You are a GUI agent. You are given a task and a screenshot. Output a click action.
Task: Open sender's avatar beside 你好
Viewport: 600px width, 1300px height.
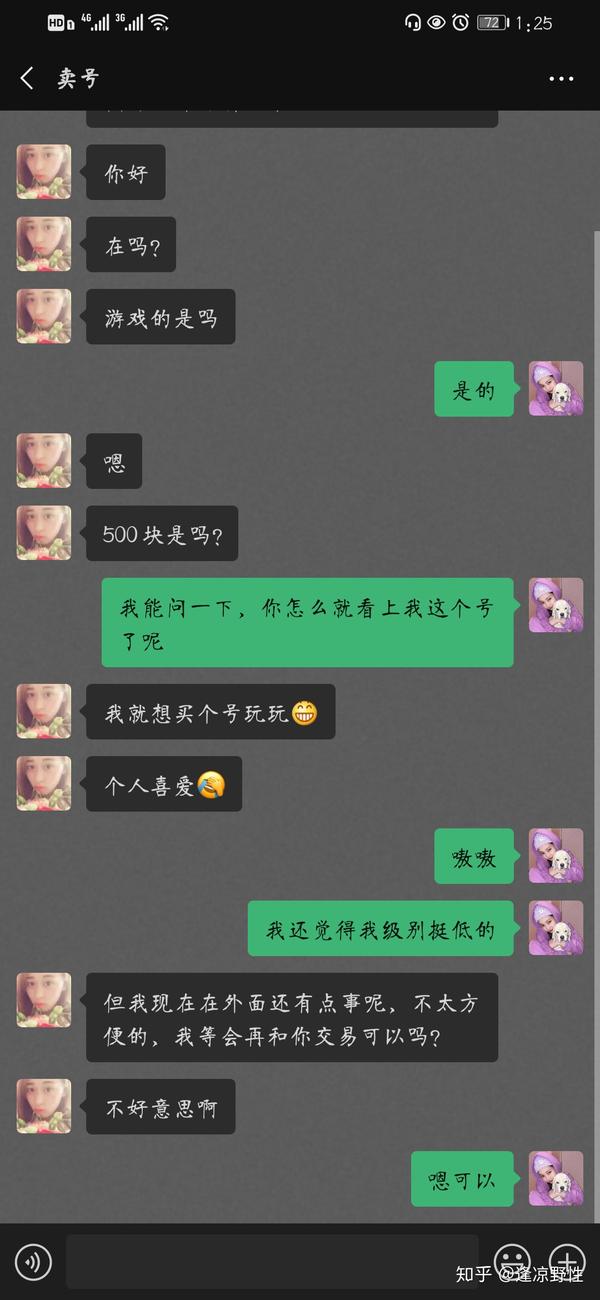click(44, 172)
